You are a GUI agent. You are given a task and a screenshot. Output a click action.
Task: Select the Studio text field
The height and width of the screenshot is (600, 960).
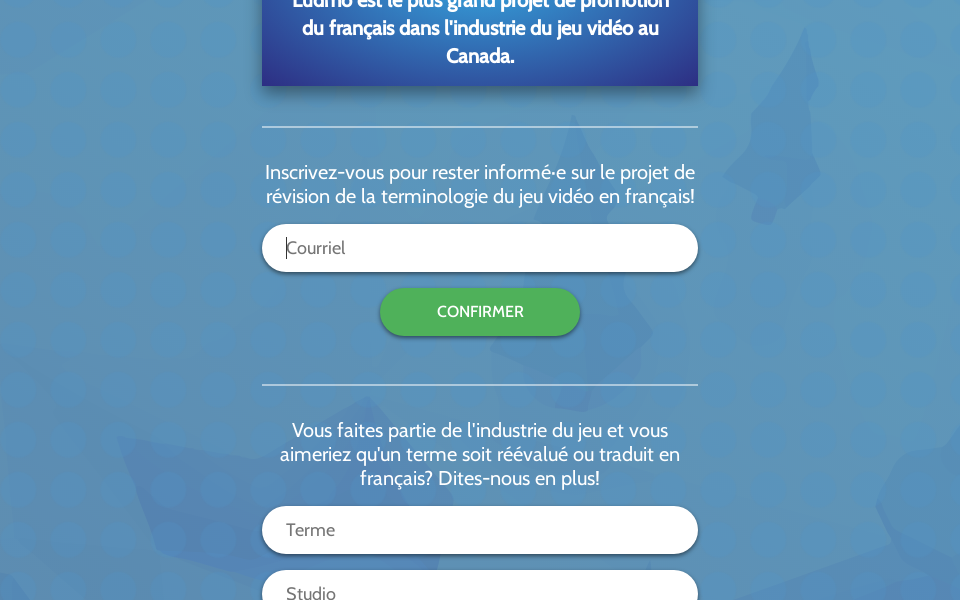click(480, 588)
